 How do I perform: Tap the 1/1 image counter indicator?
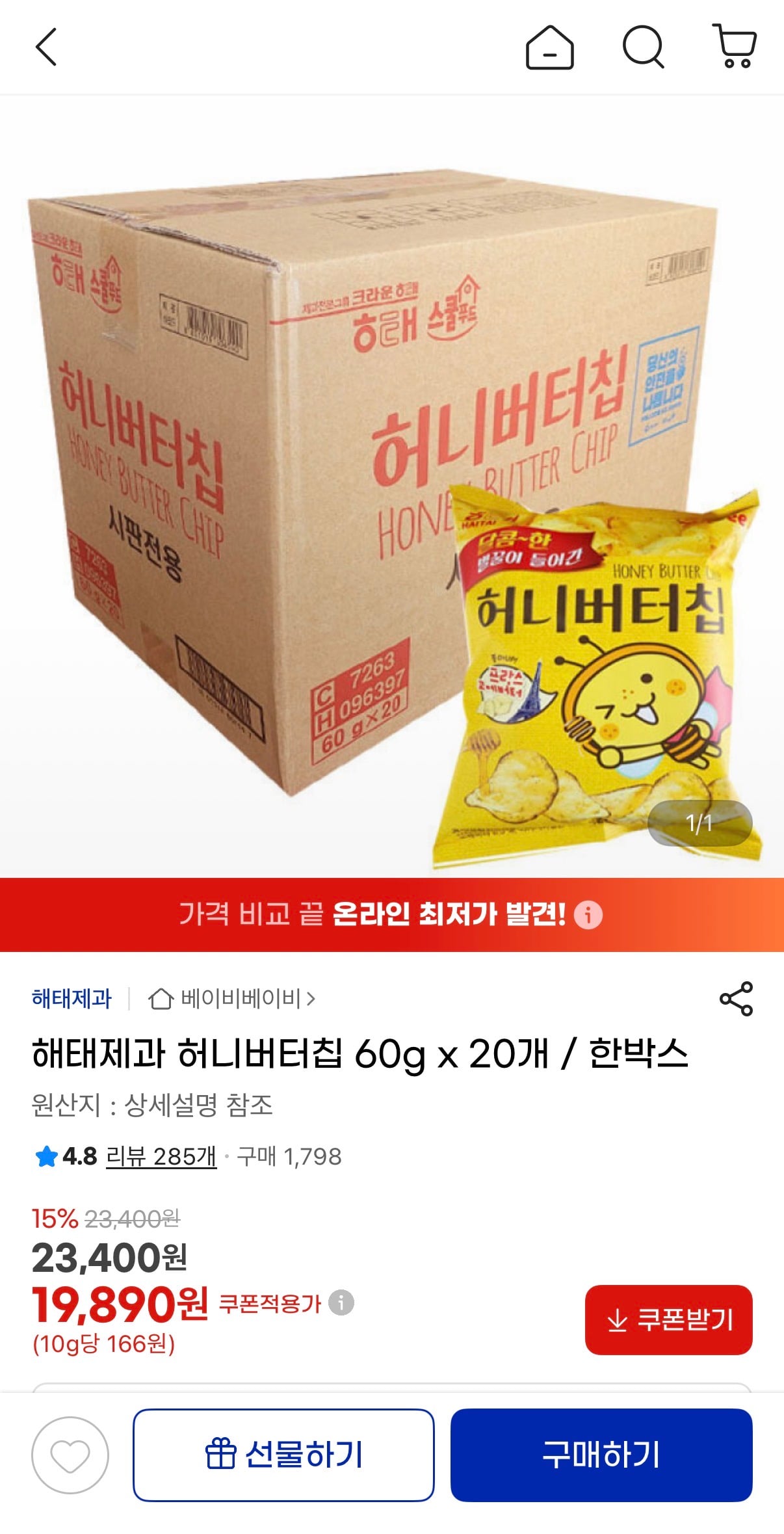click(x=700, y=823)
